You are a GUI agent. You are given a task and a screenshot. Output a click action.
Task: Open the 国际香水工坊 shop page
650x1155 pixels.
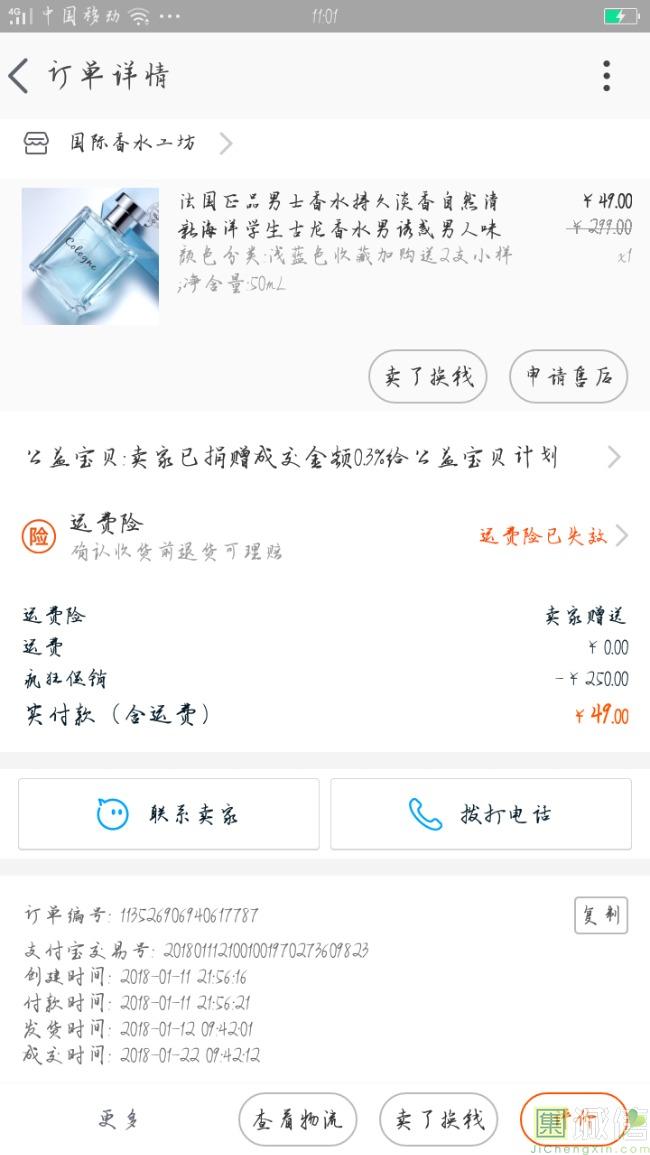click(x=130, y=143)
